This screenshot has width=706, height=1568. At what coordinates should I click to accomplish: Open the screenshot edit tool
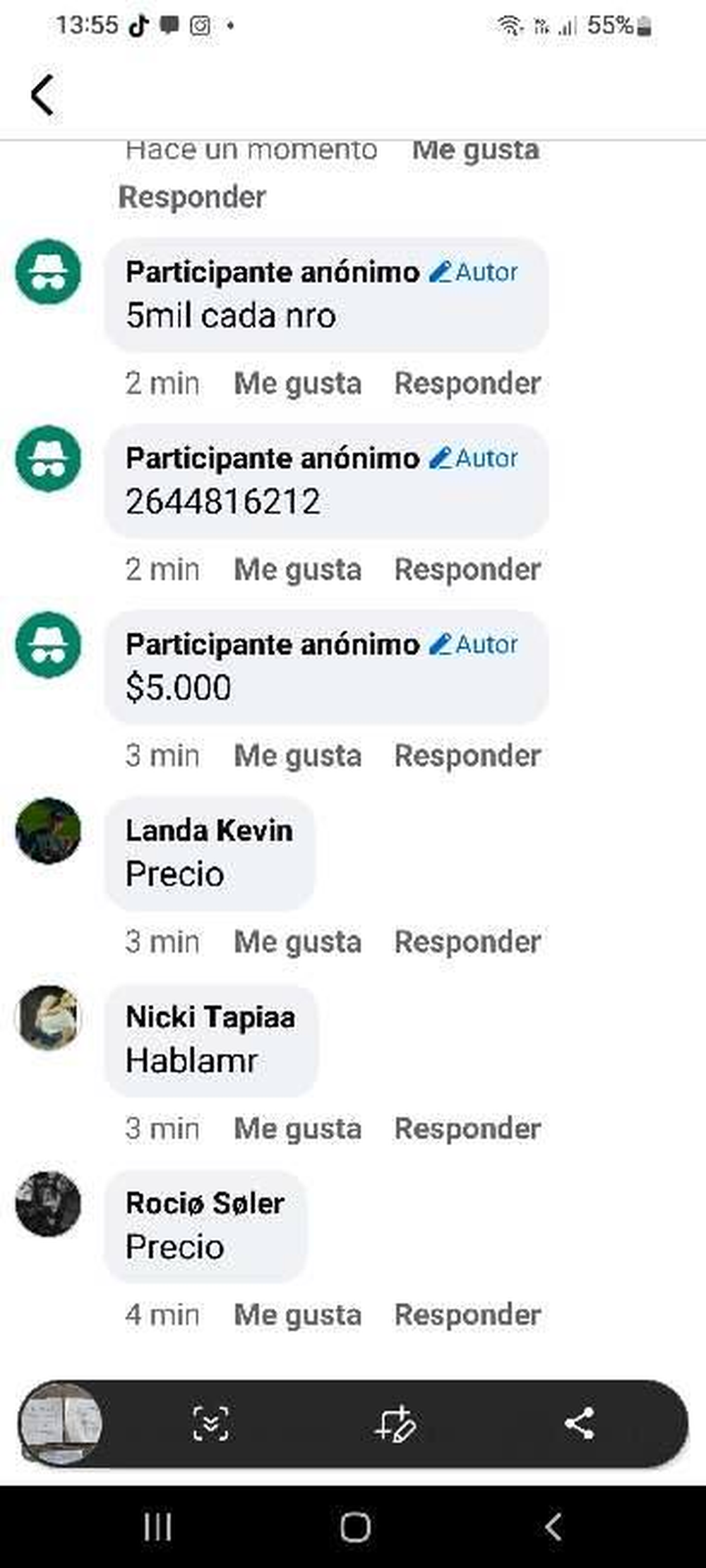395,1424
